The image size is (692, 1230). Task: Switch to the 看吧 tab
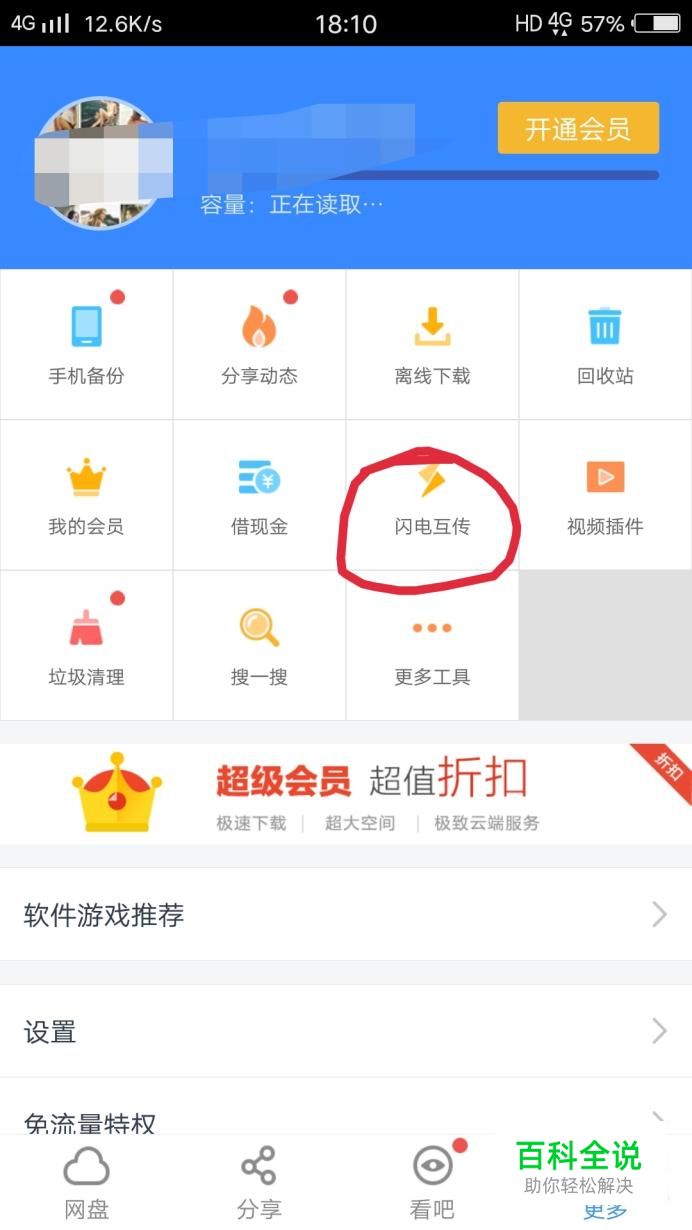click(x=432, y=1183)
